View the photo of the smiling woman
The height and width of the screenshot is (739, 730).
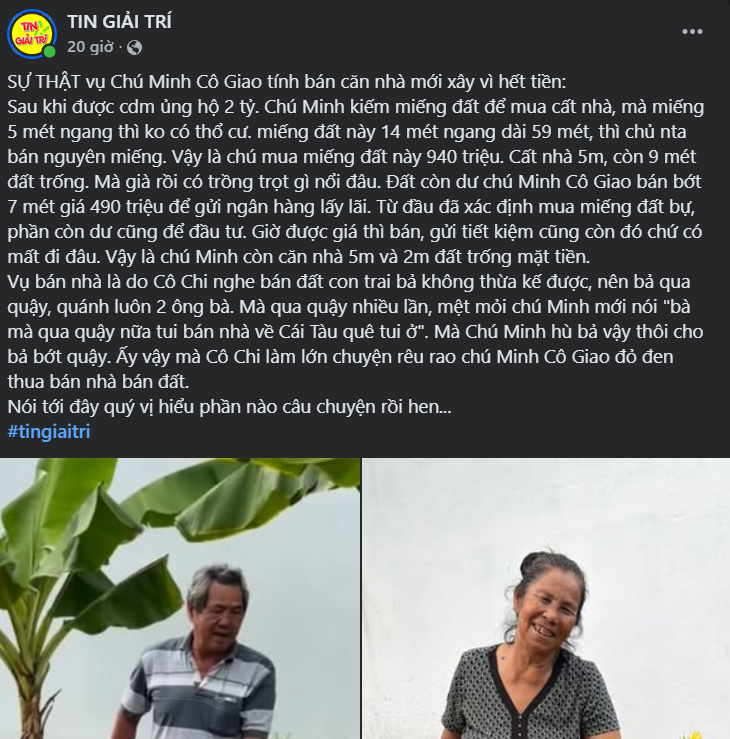point(546,598)
